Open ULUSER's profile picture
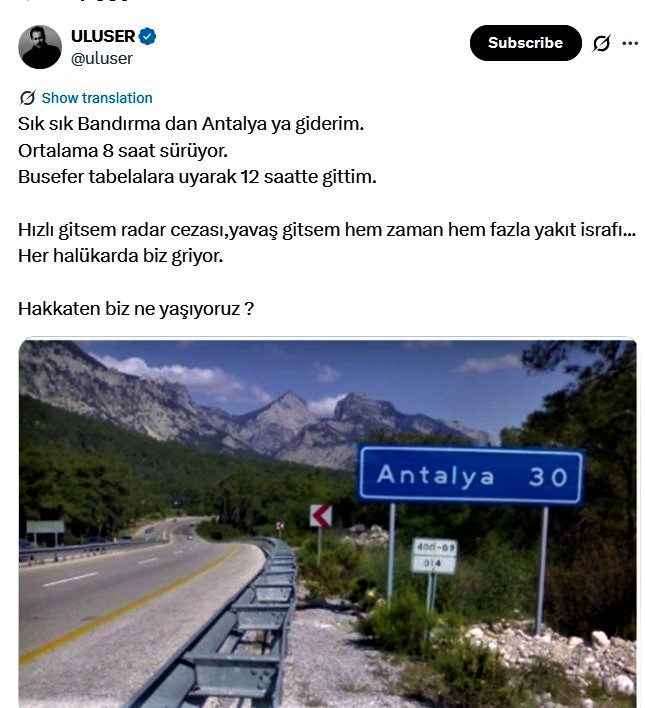The width and height of the screenshot is (645, 708). tap(40, 47)
